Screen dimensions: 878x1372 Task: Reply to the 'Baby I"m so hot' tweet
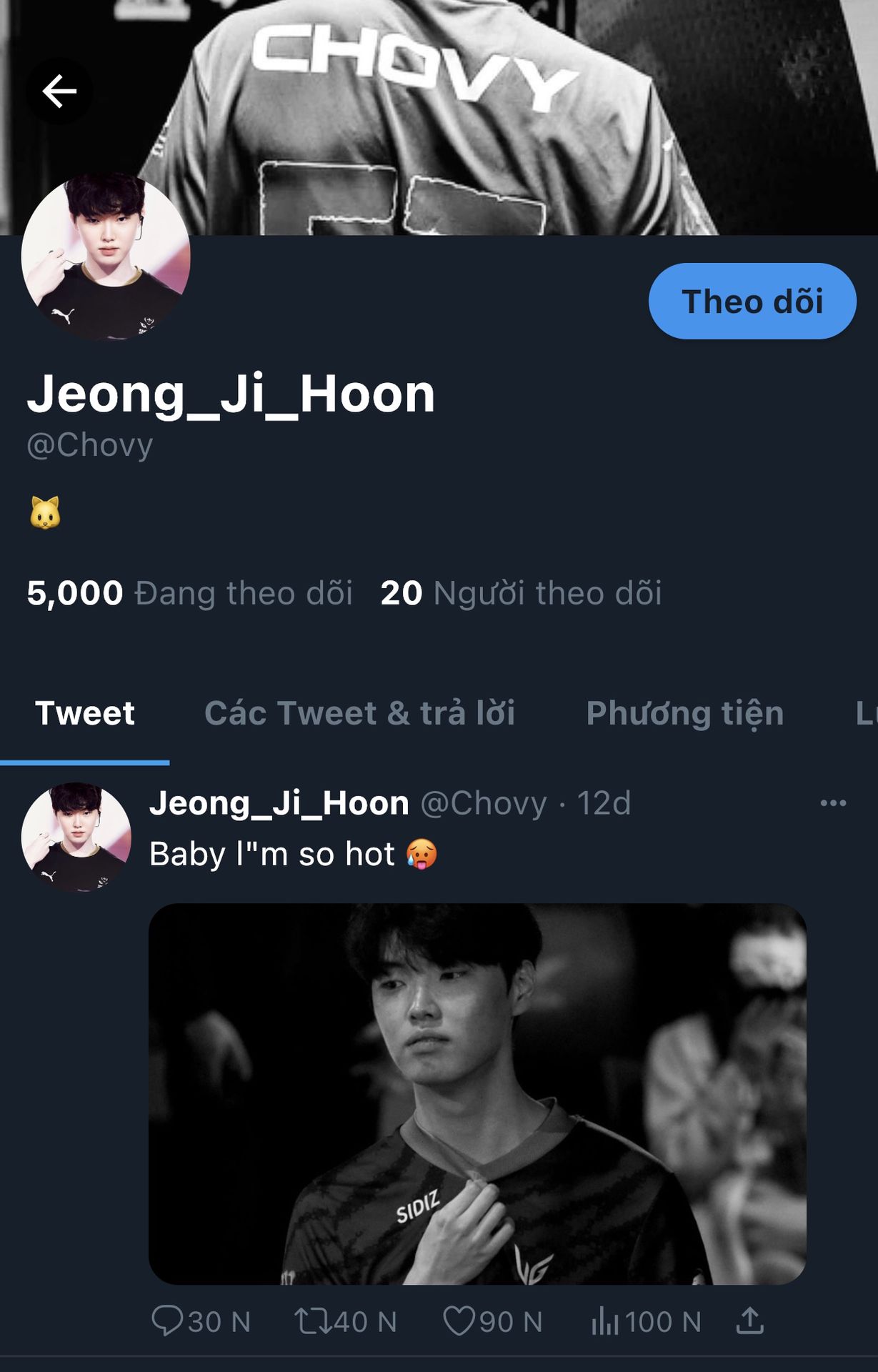point(169,1321)
